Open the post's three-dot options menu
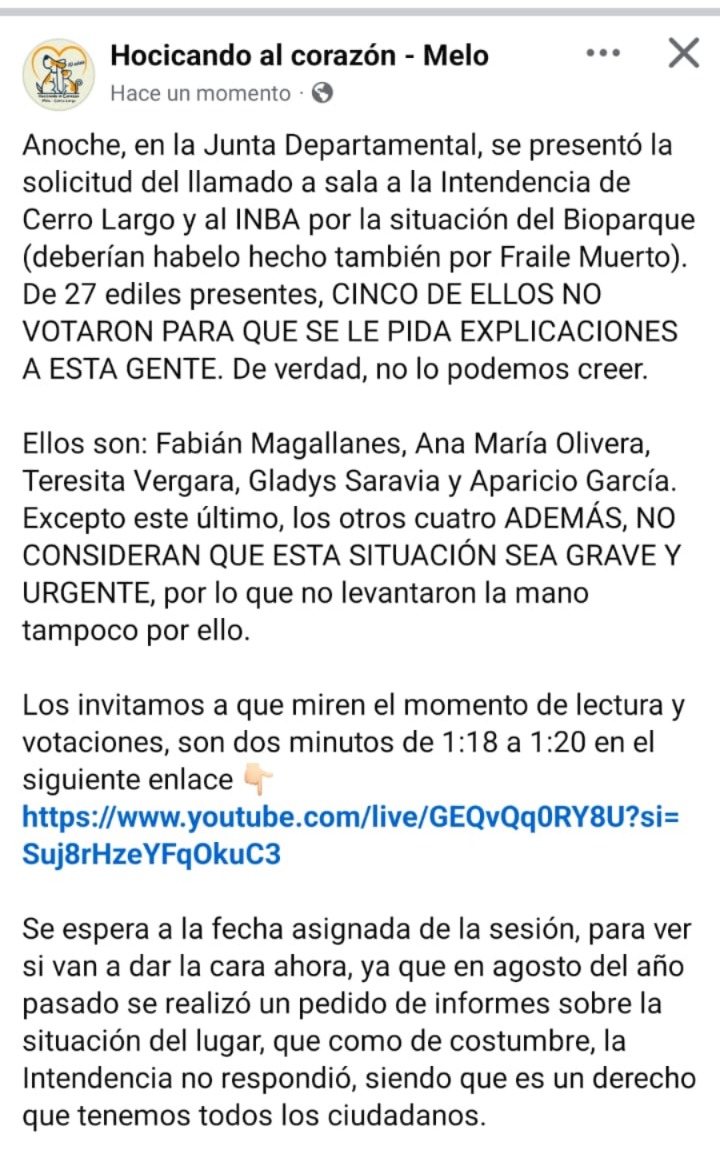 (603, 54)
